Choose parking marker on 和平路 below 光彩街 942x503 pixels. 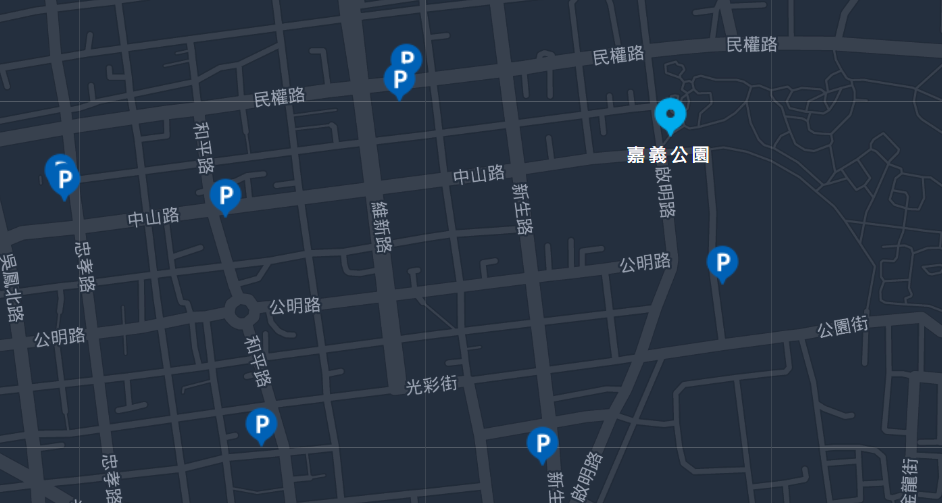[261, 424]
